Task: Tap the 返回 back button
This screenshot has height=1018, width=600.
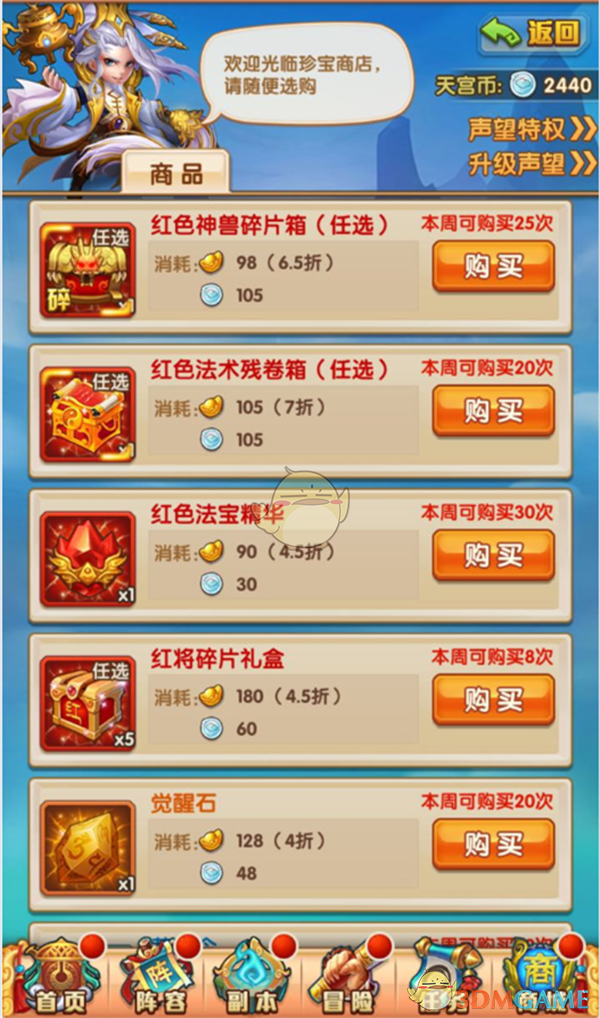Action: pos(531,32)
